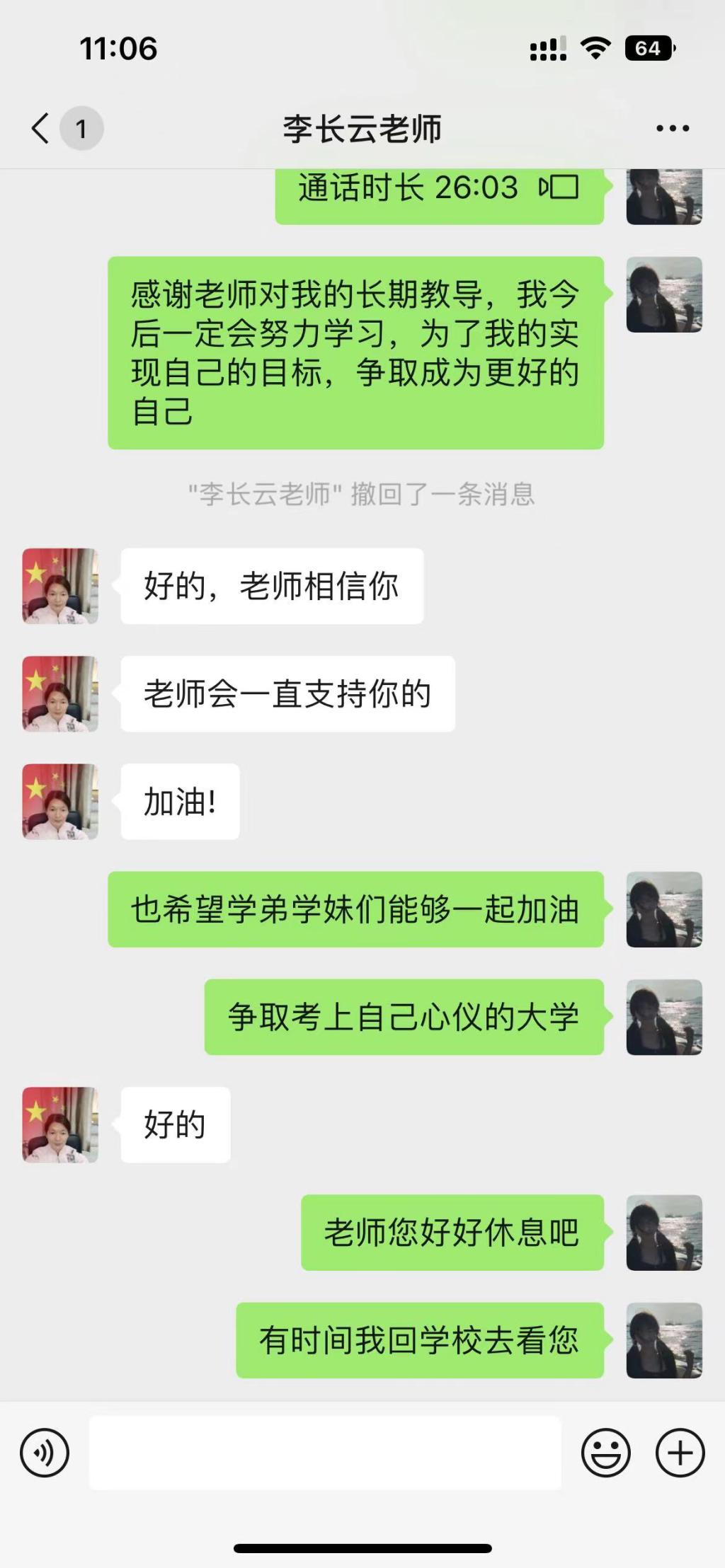The width and height of the screenshot is (725, 1568).
Task: Tap the 通话时长 26:03 call record bubble
Action: (439, 192)
